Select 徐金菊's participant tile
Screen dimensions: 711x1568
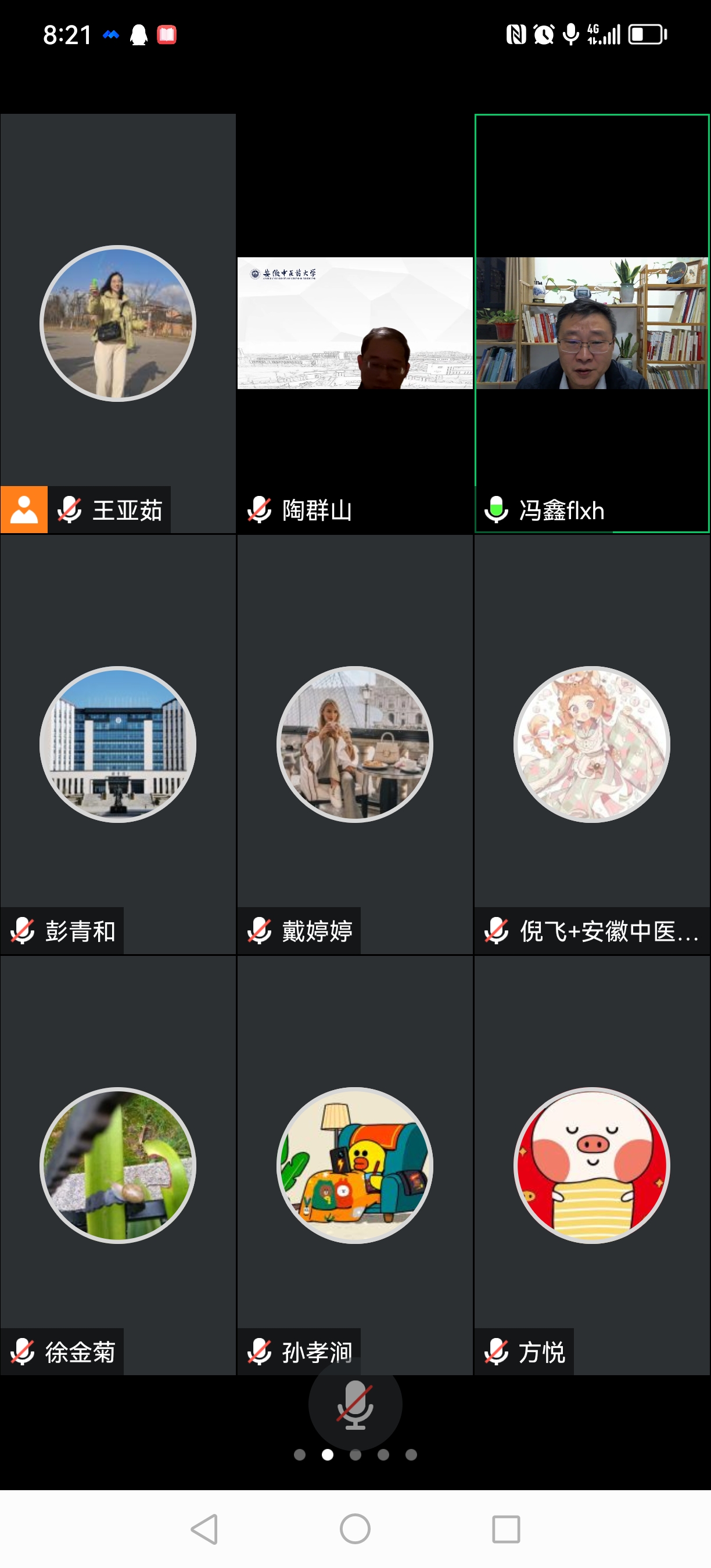tap(117, 1165)
